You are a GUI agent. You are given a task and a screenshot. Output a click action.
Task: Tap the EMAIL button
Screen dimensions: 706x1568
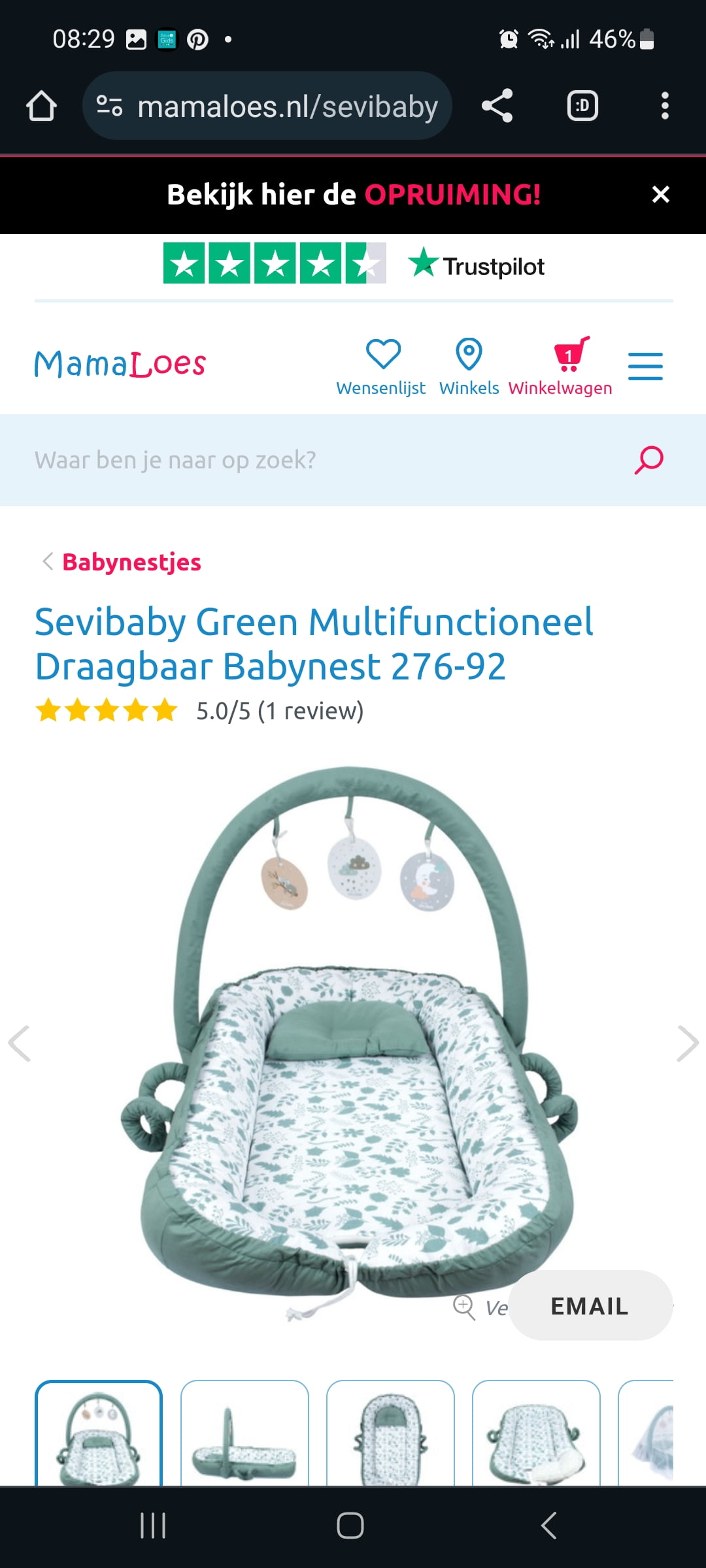coord(590,1306)
